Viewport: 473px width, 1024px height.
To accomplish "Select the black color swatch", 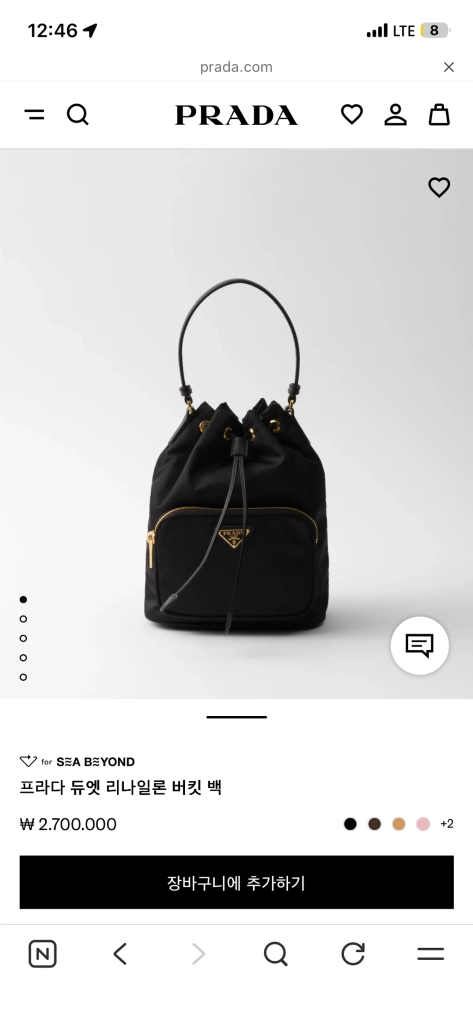I will pyautogui.click(x=350, y=824).
